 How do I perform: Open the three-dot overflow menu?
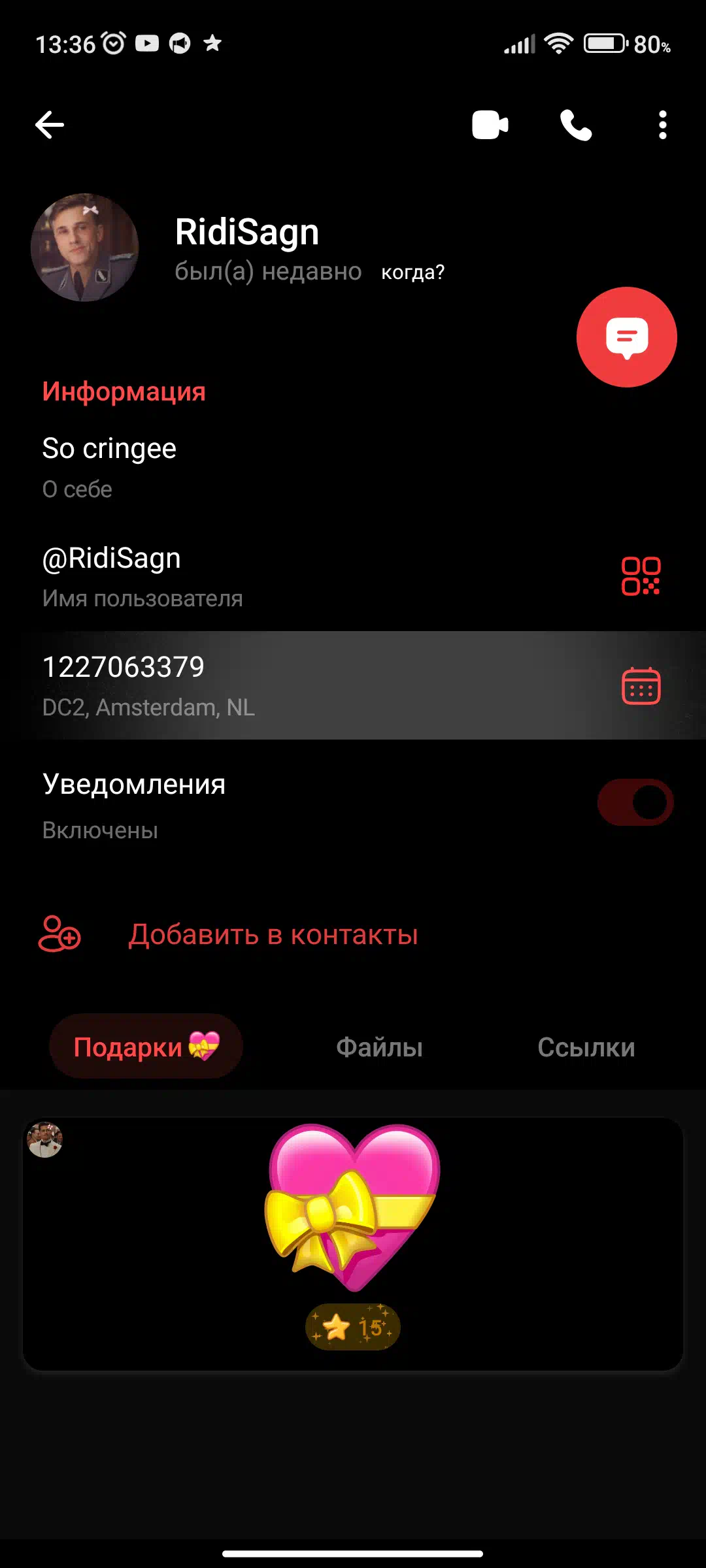click(663, 125)
